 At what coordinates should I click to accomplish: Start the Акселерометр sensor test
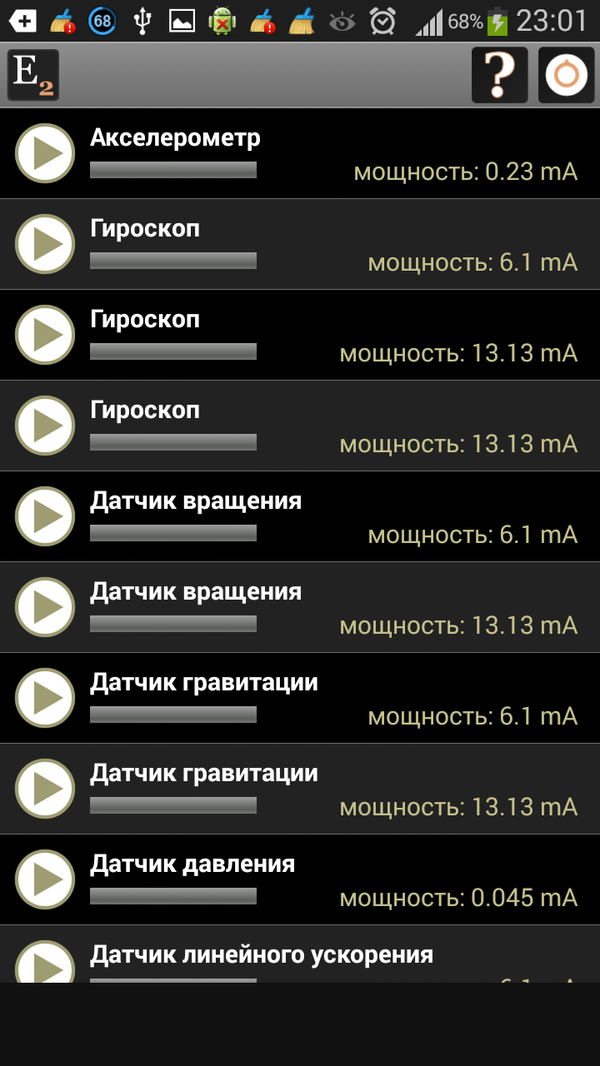(x=45, y=153)
